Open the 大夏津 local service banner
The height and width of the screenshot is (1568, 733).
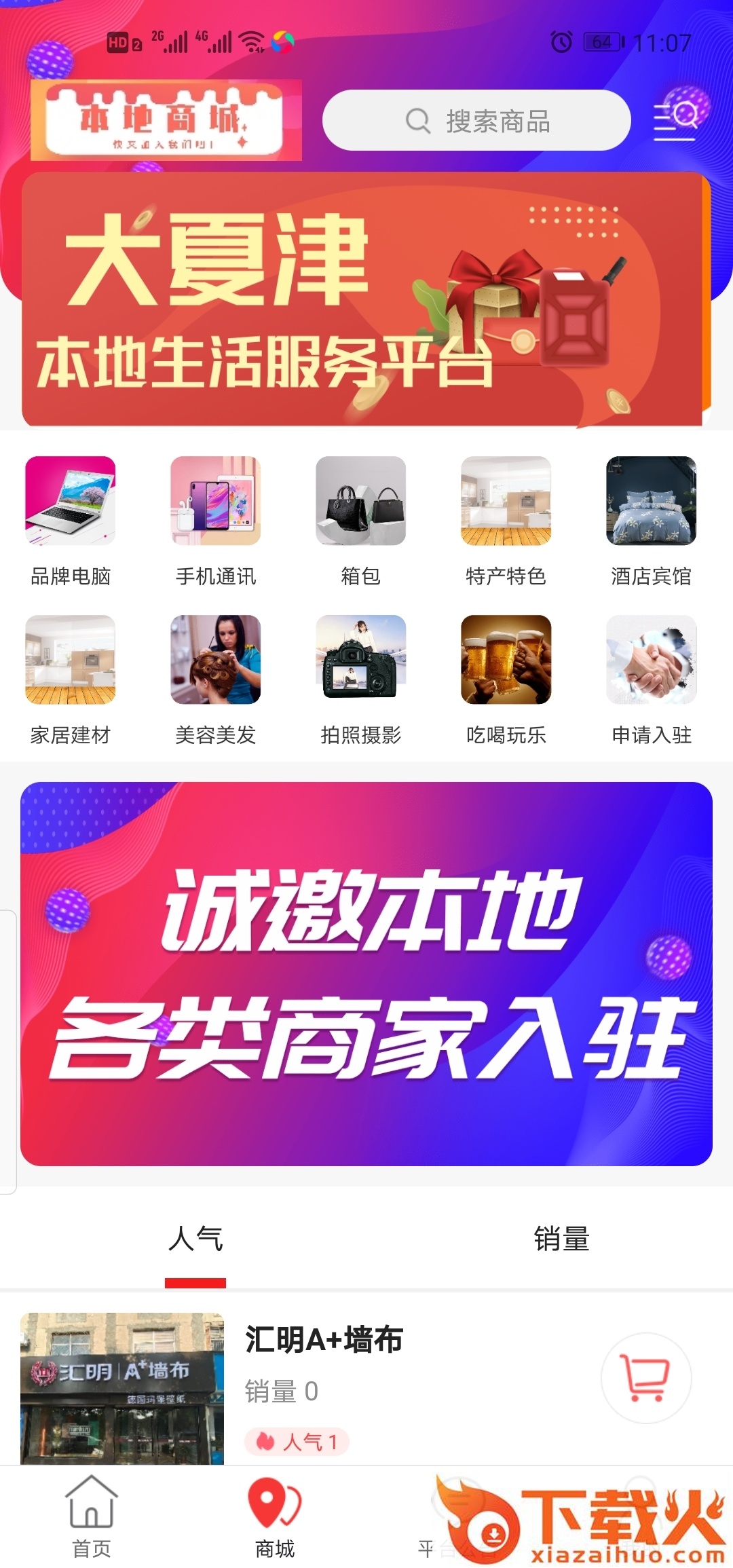click(366, 299)
